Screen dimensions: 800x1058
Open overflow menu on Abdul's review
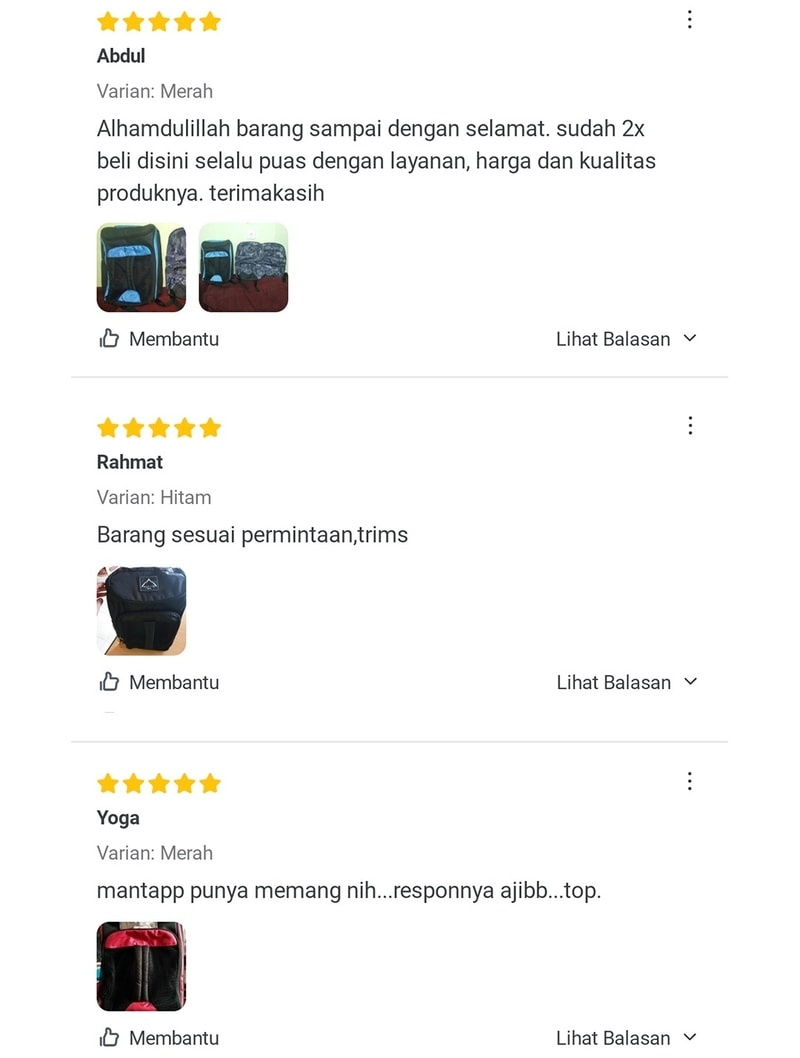point(689,20)
